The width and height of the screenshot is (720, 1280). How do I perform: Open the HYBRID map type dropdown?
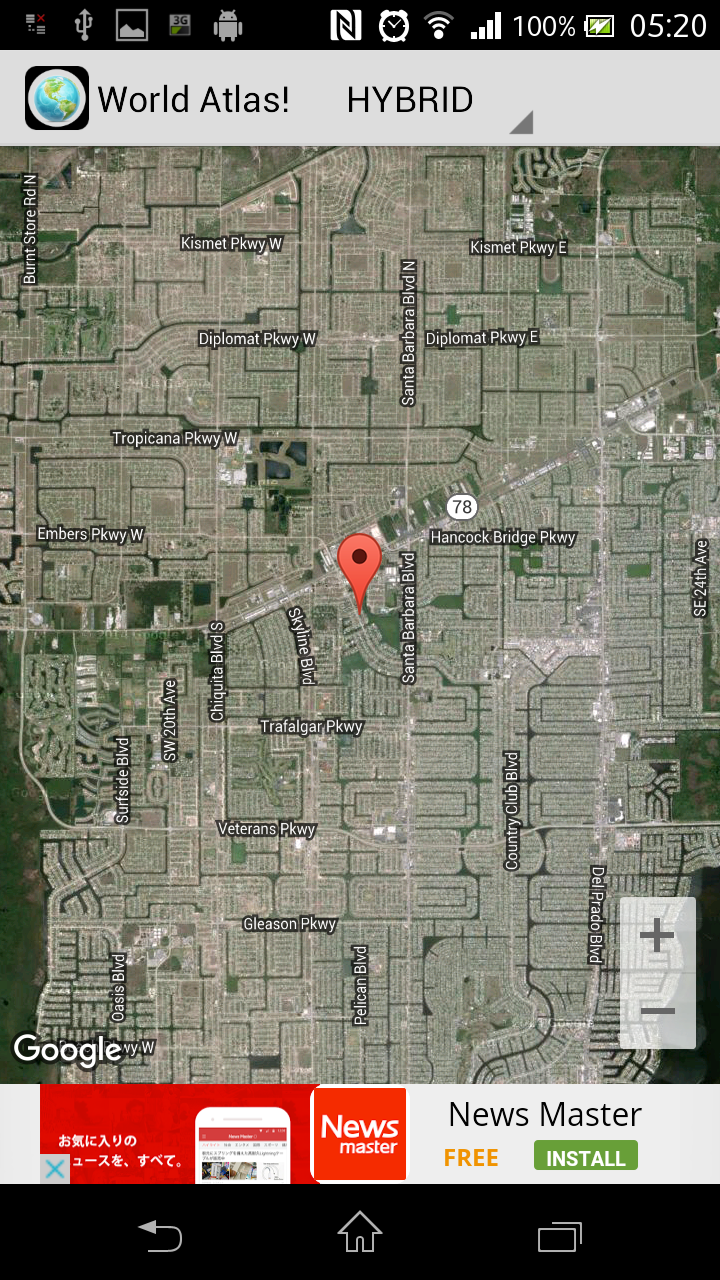[x=408, y=98]
